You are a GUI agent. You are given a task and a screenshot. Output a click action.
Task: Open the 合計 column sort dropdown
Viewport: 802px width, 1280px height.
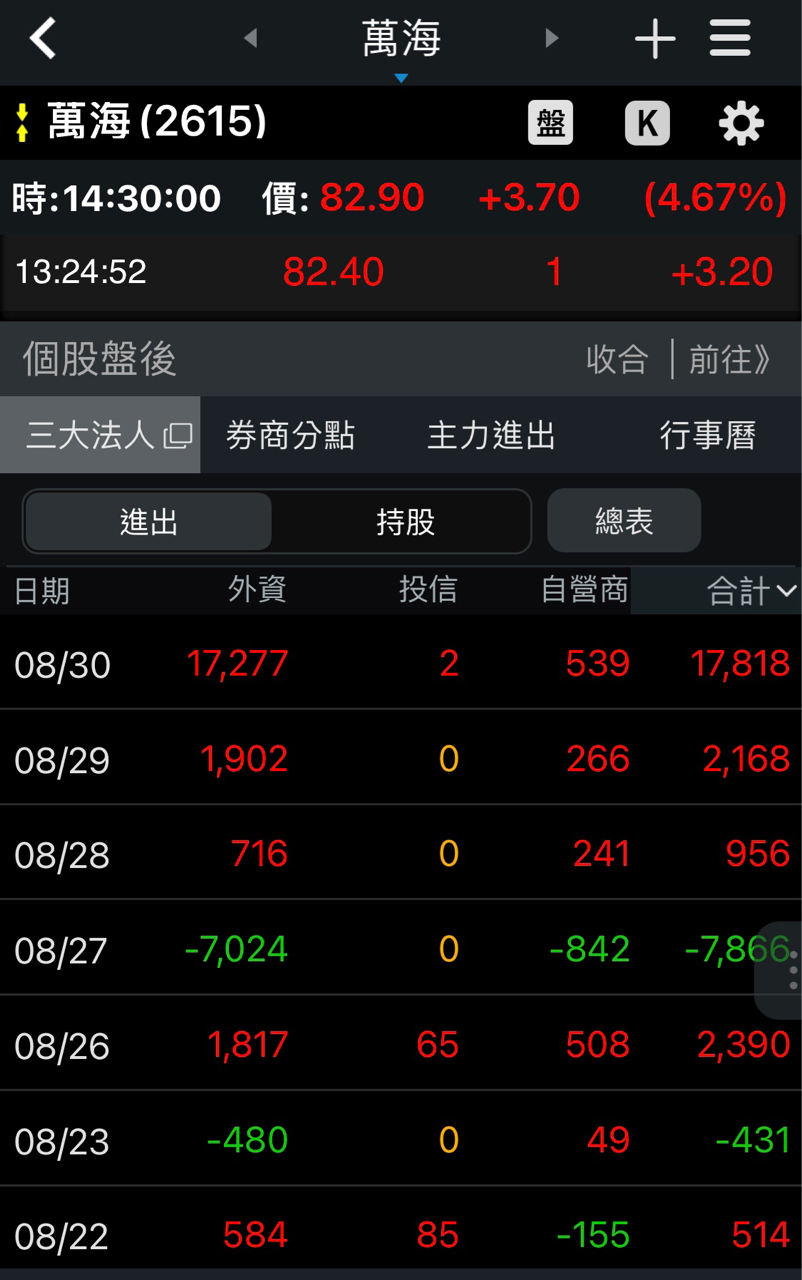(x=745, y=591)
